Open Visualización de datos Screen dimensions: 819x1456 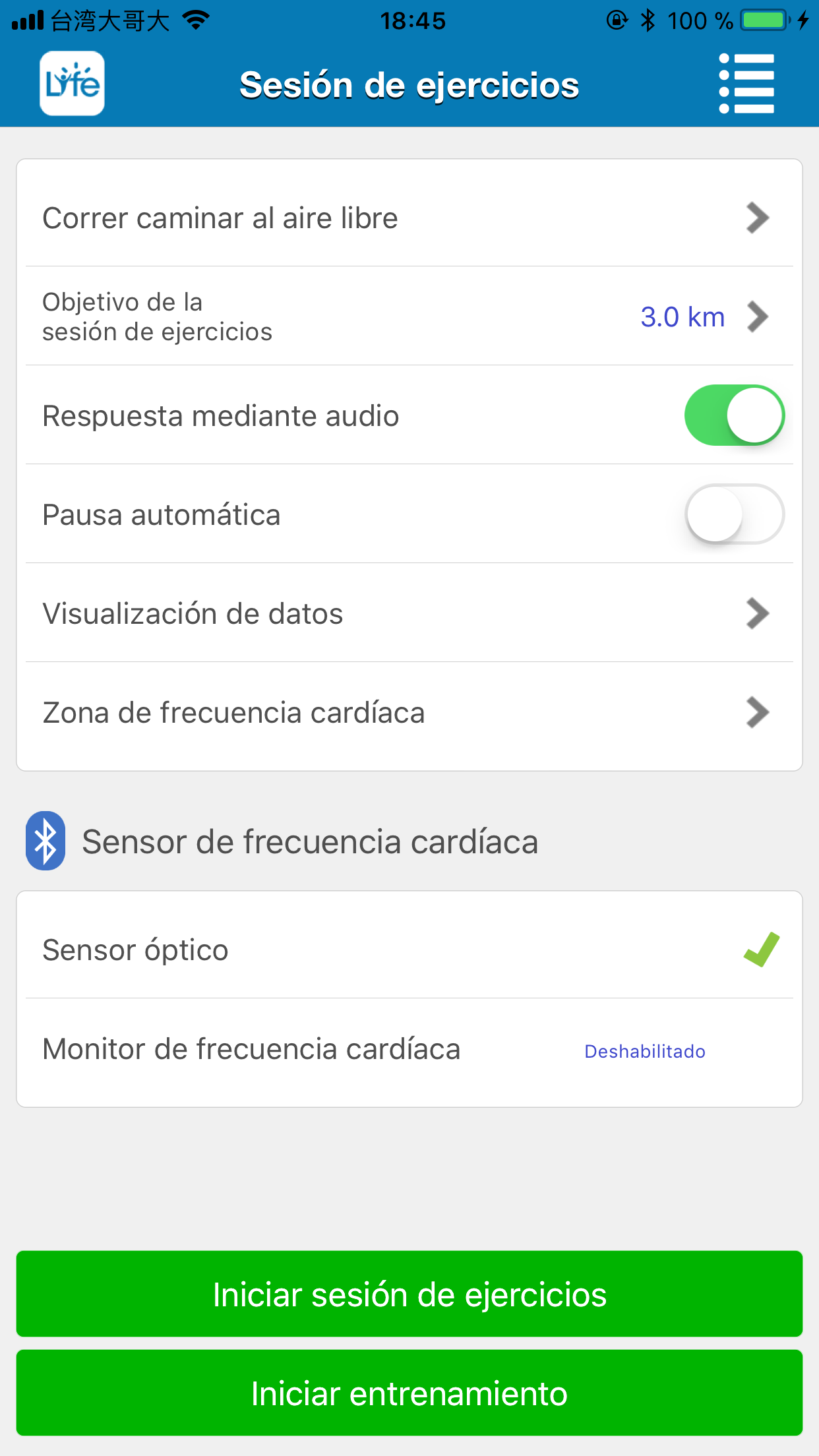click(409, 613)
